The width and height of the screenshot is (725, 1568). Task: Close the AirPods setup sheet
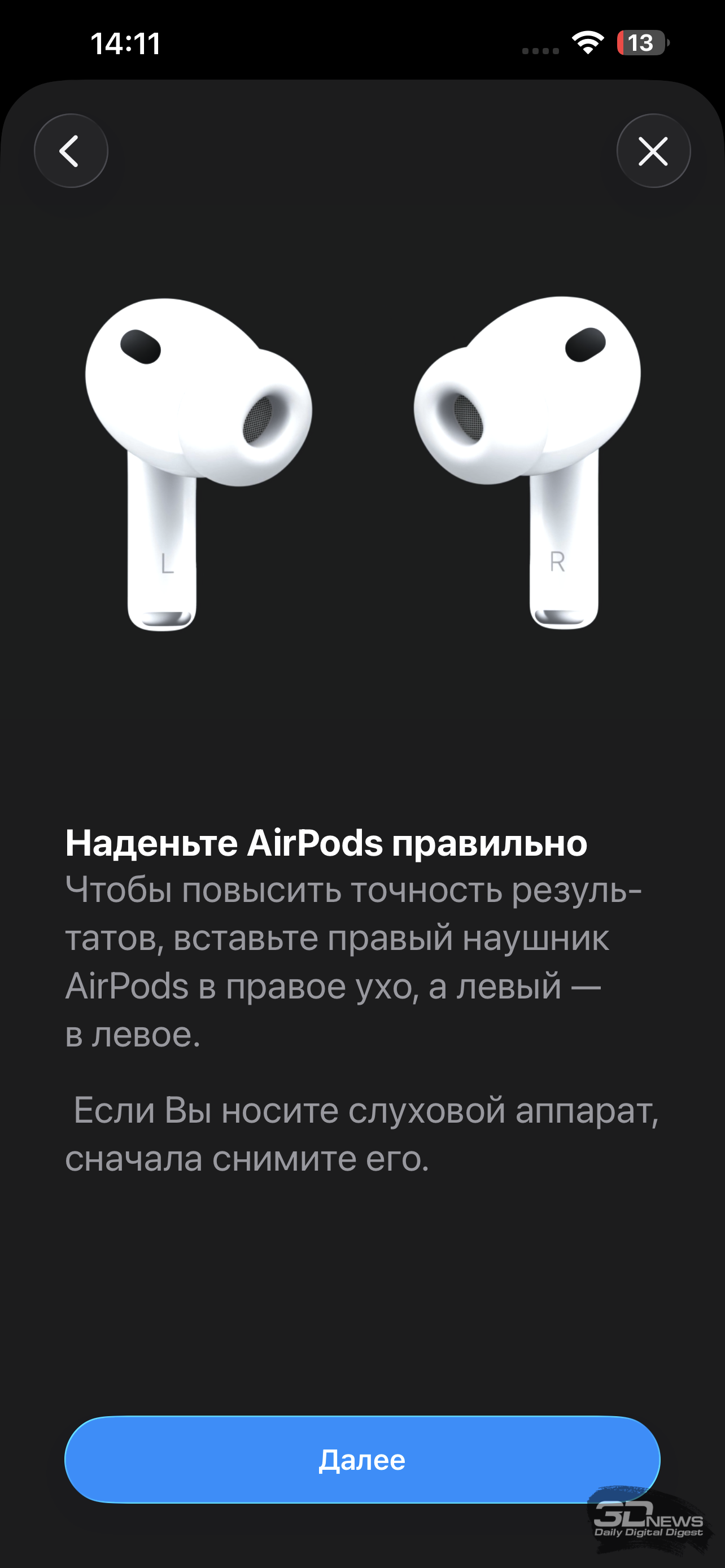(653, 151)
